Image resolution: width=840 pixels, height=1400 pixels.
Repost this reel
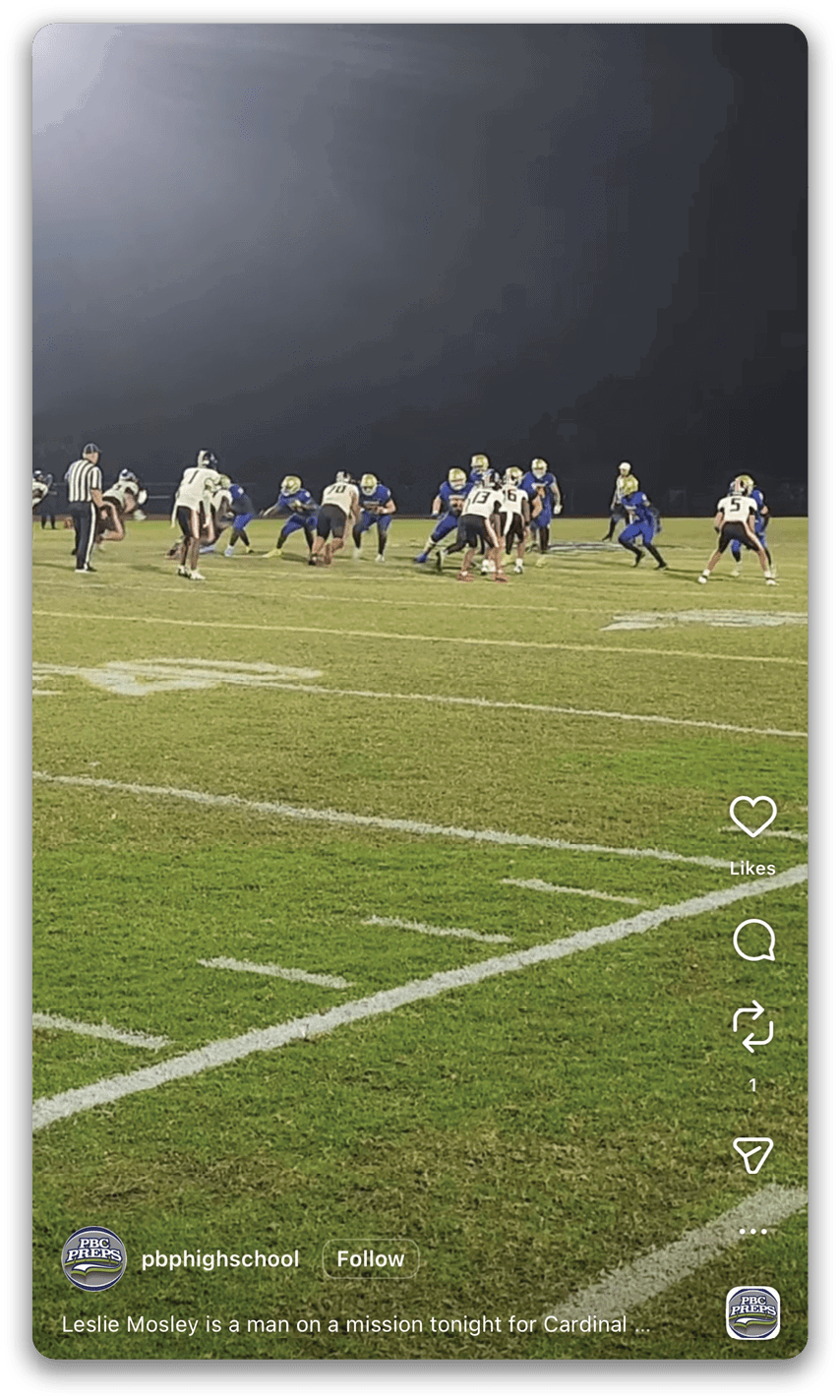tap(752, 1027)
